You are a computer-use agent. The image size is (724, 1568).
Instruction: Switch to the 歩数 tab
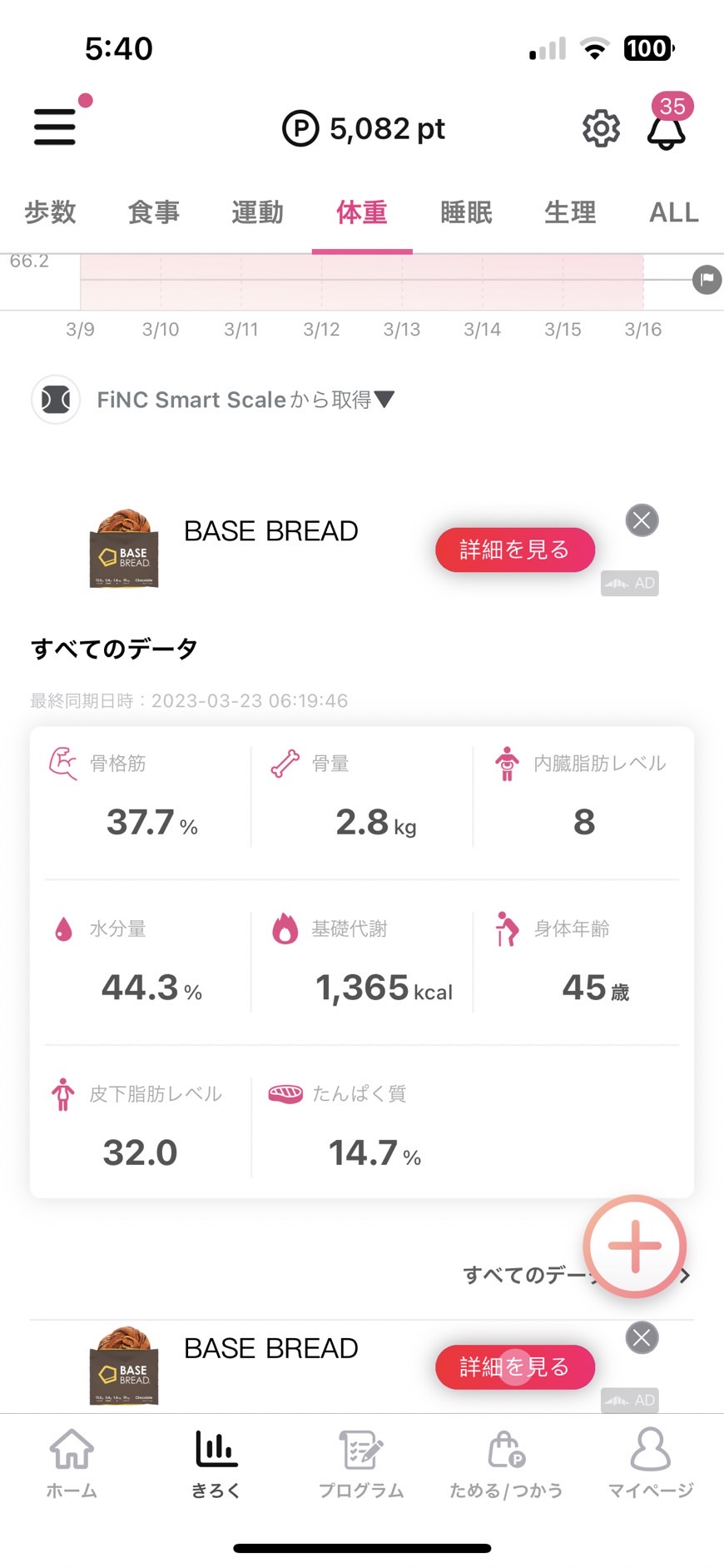point(50,212)
